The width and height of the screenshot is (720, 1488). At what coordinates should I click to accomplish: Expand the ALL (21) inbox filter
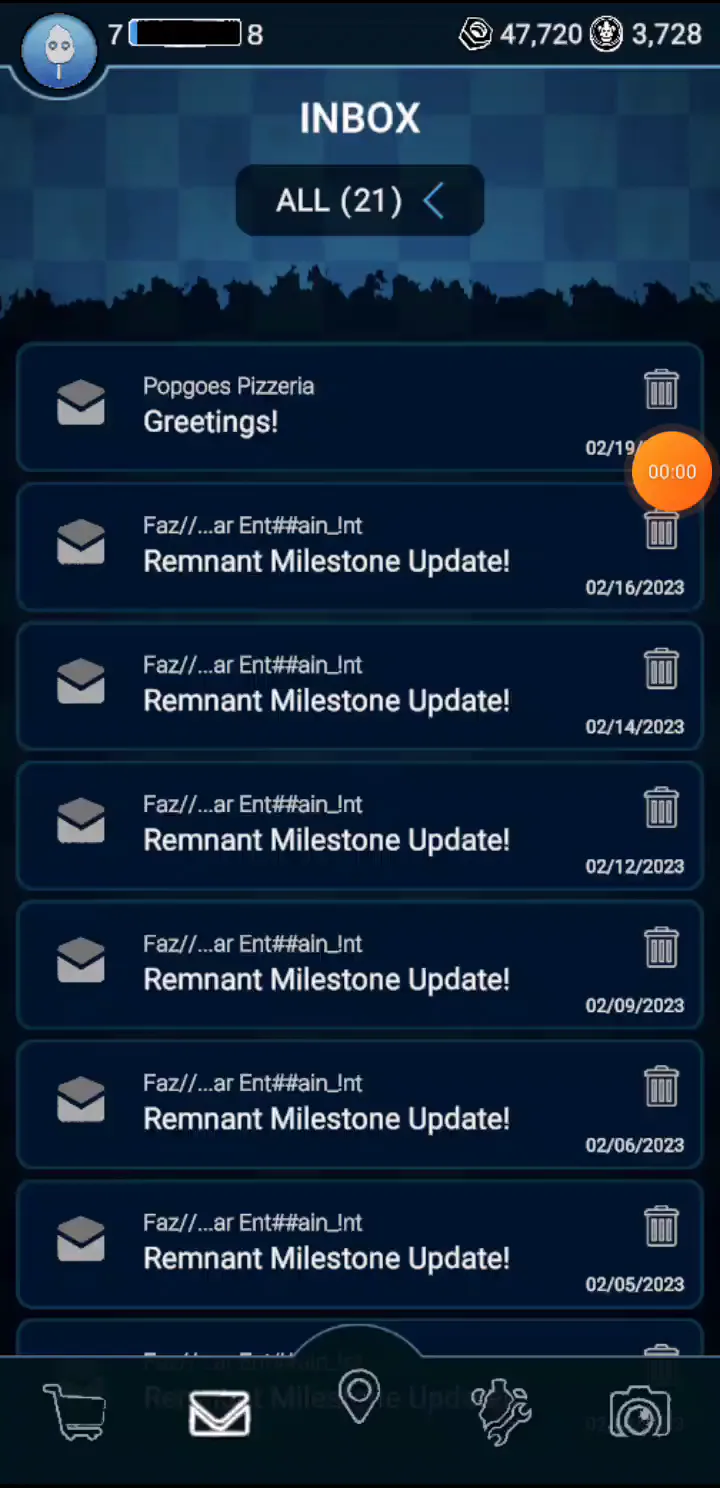pos(360,201)
